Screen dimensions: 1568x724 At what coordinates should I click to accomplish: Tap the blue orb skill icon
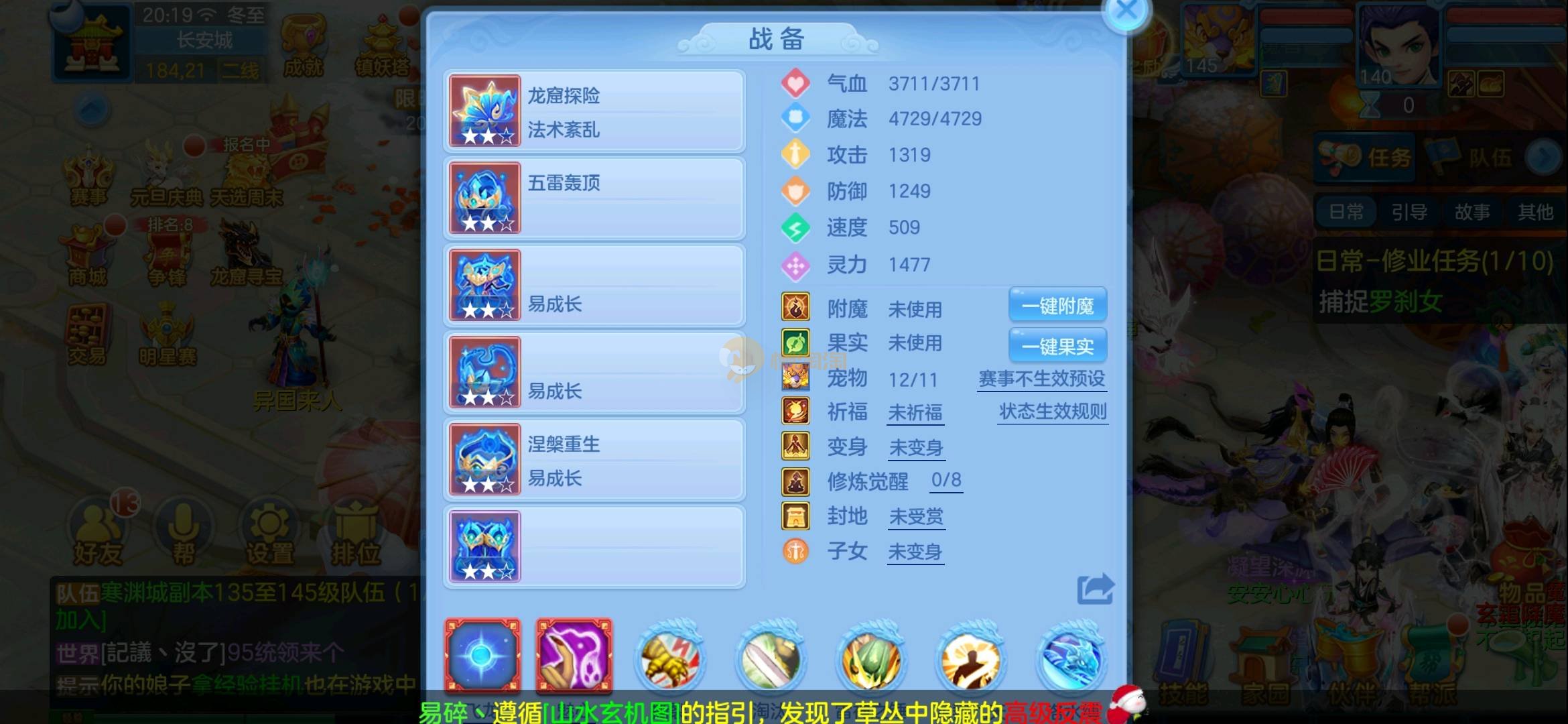tap(482, 656)
